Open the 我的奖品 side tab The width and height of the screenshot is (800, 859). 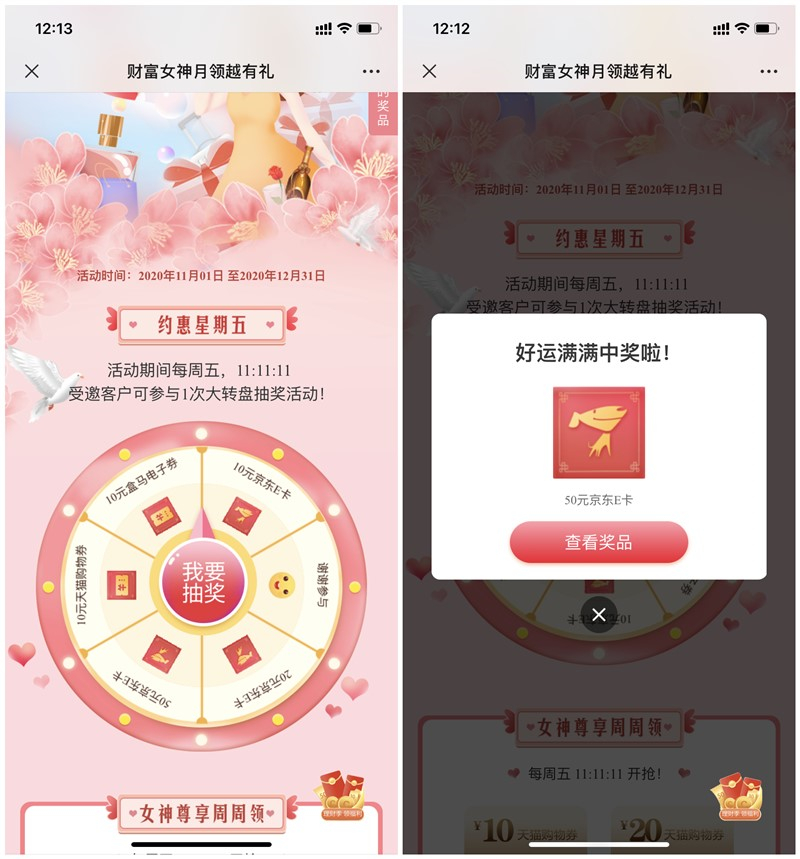(382, 110)
